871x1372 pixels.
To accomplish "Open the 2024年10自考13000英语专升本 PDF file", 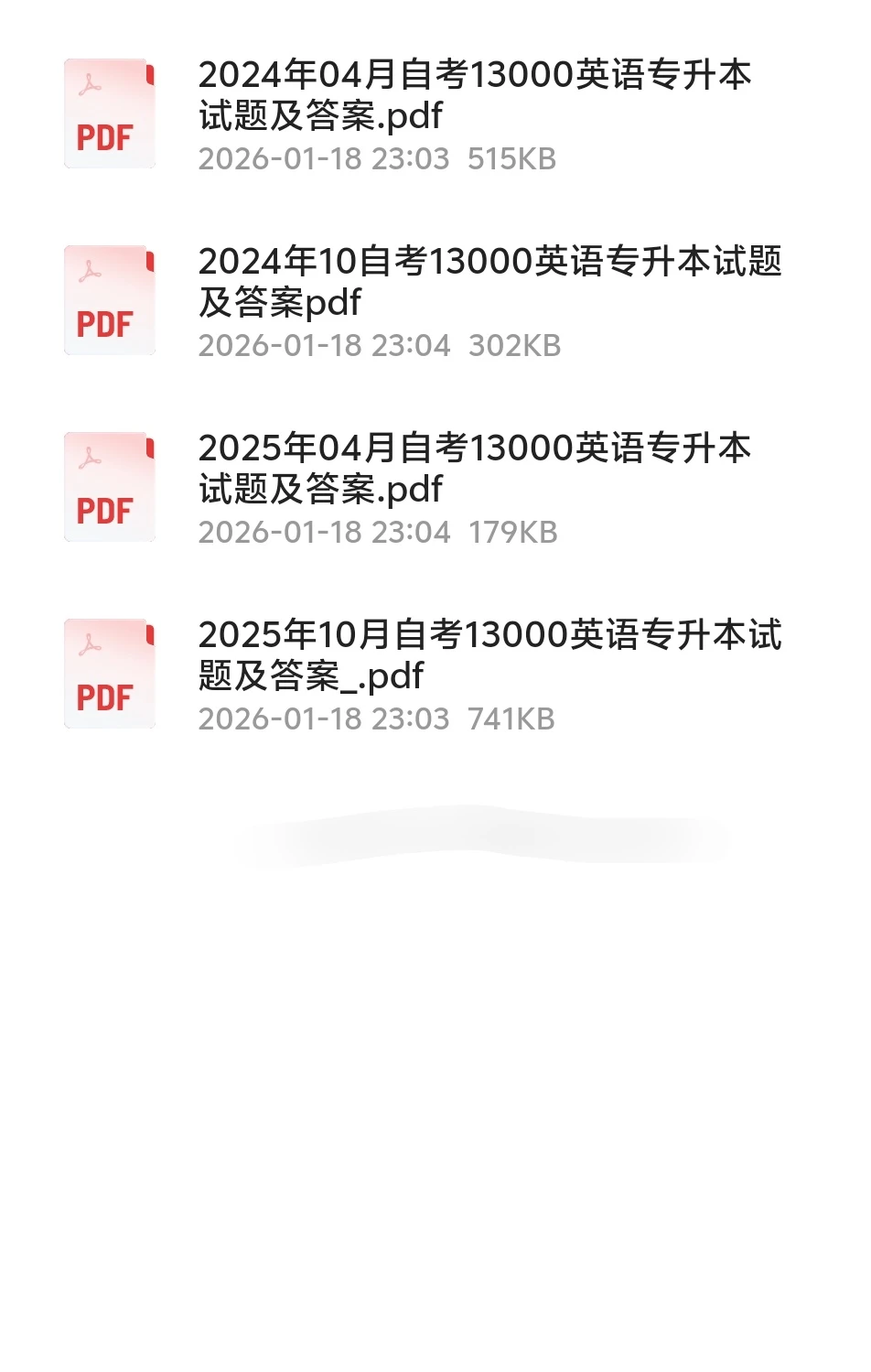I will click(x=435, y=301).
